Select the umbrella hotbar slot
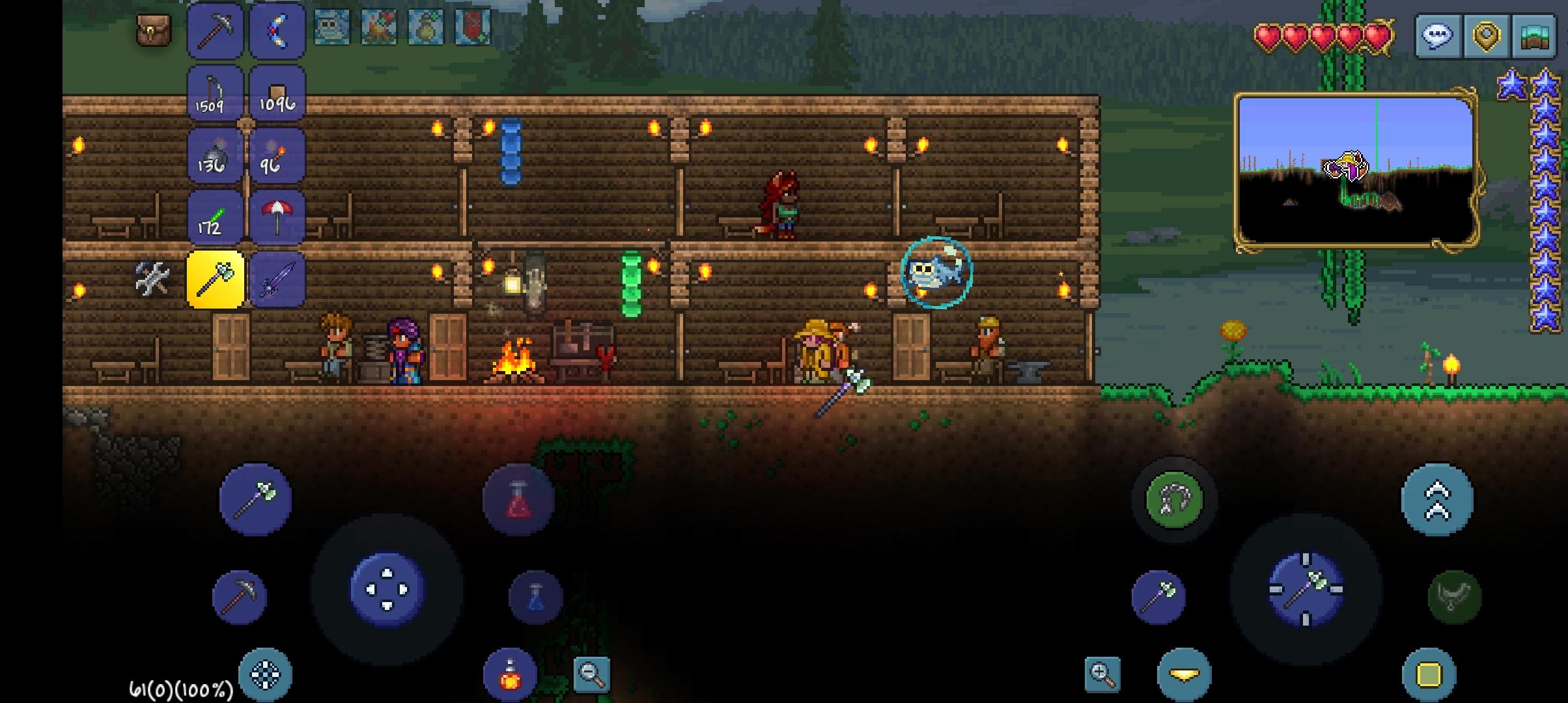 coord(278,217)
